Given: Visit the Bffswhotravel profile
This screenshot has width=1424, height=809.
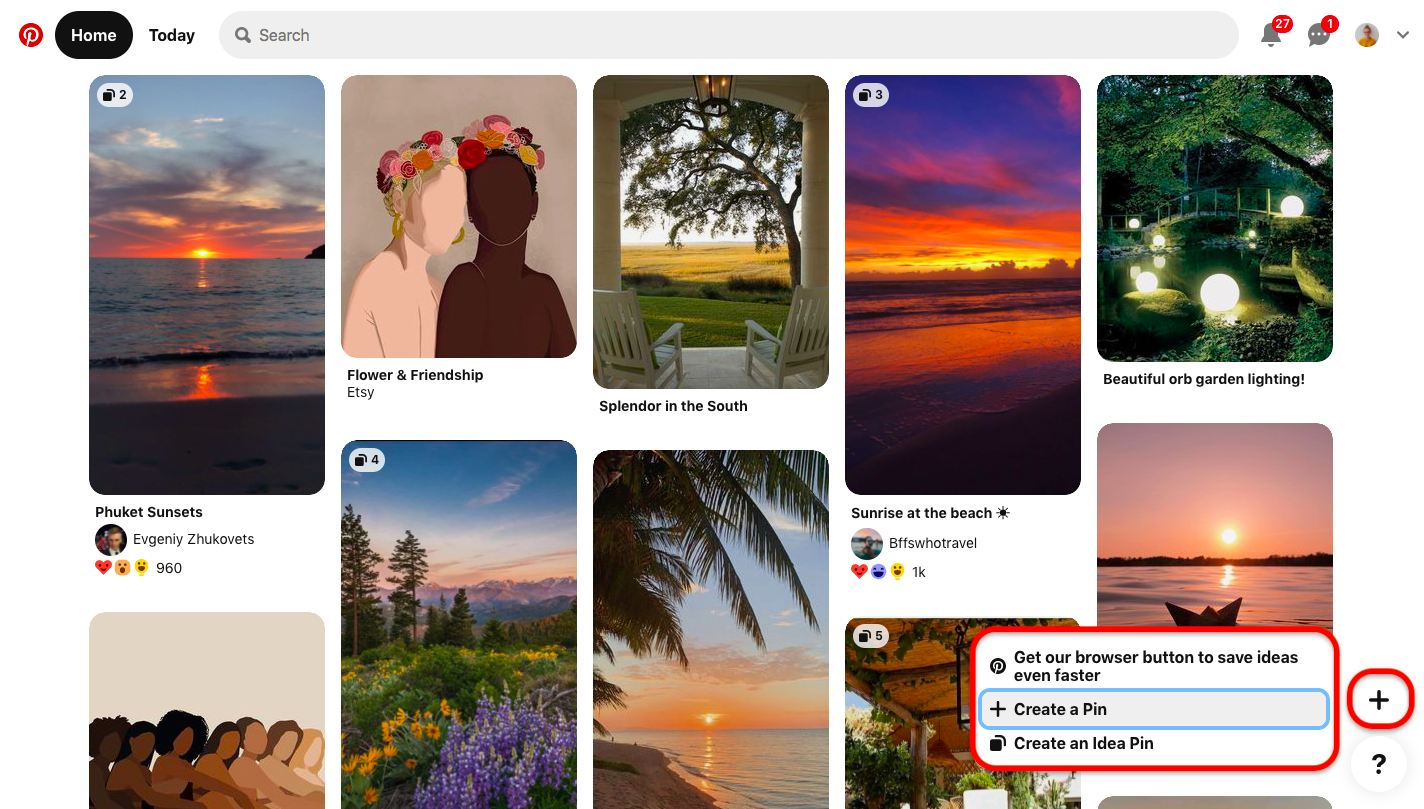Looking at the screenshot, I should click(x=932, y=543).
